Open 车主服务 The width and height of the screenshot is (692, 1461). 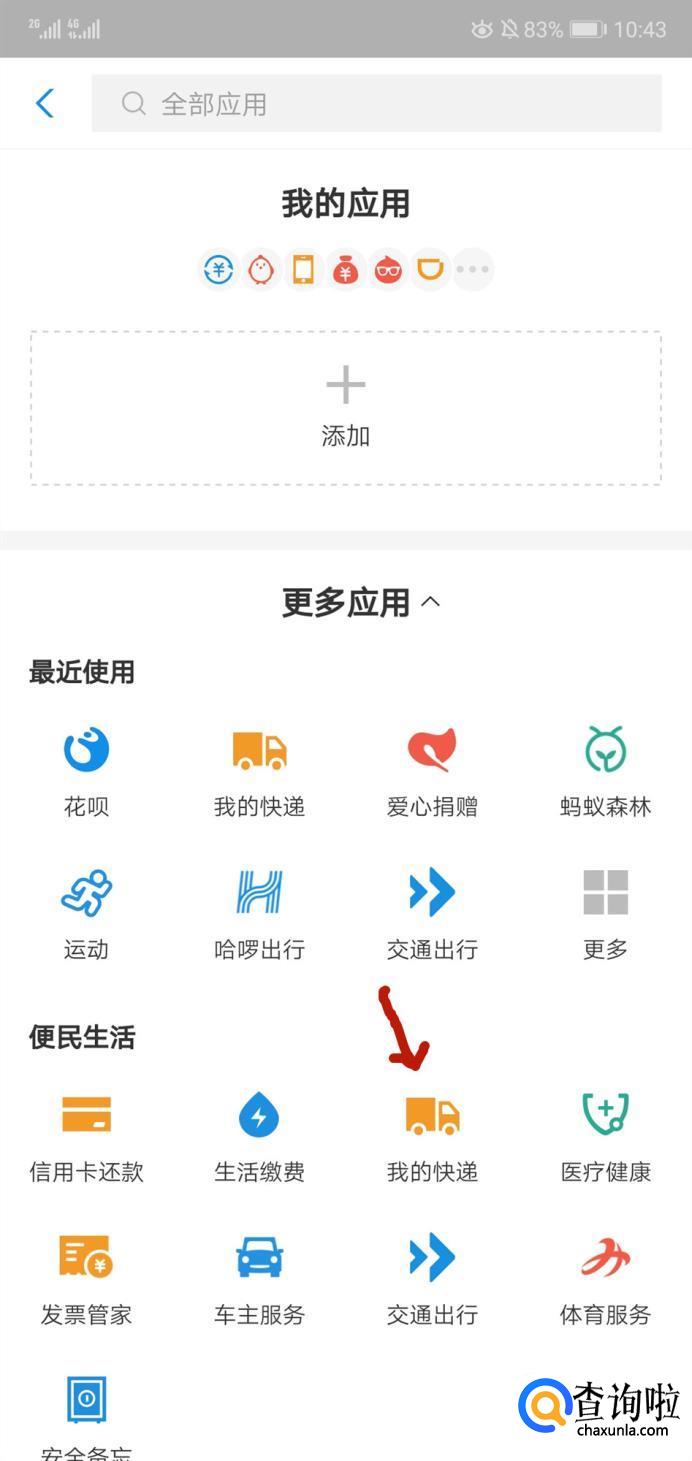[259, 1280]
